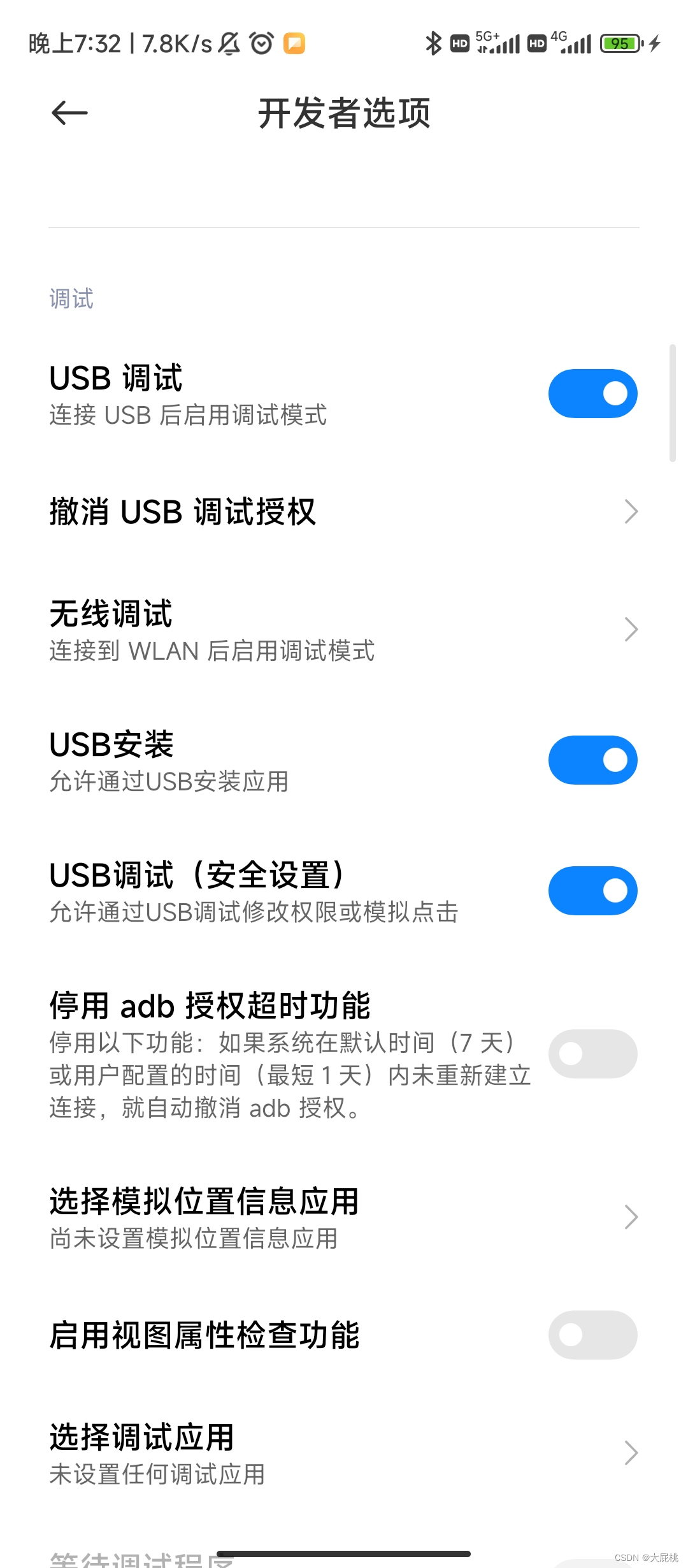Open 选择调试应用 row
This screenshot has height=1568, width=688.
(344, 1453)
